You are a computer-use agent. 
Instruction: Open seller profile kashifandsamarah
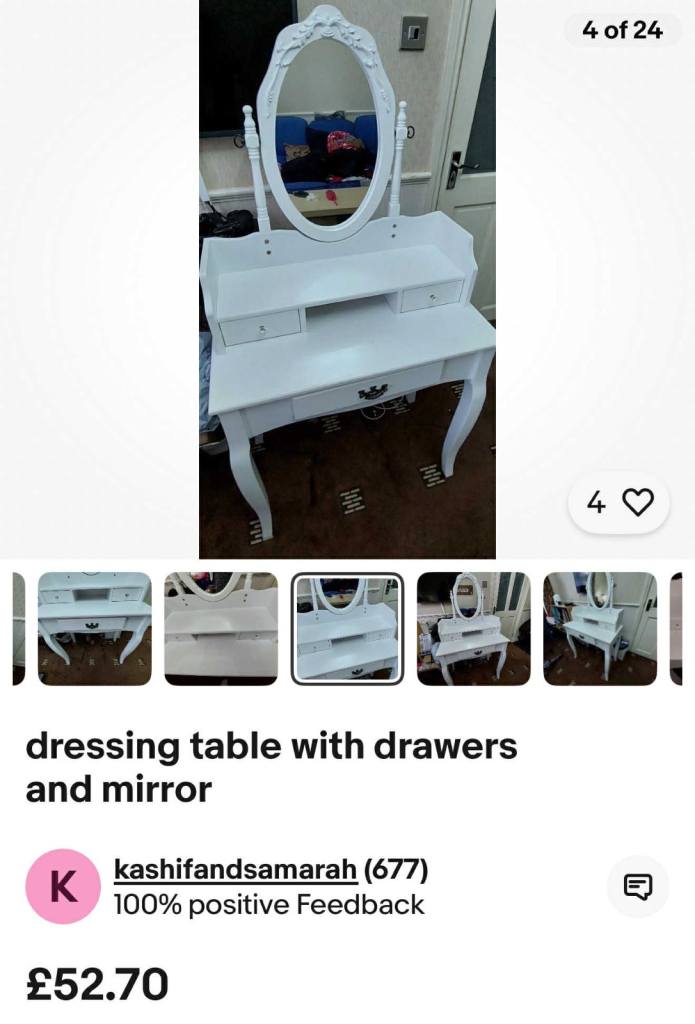pyautogui.click(x=235, y=870)
